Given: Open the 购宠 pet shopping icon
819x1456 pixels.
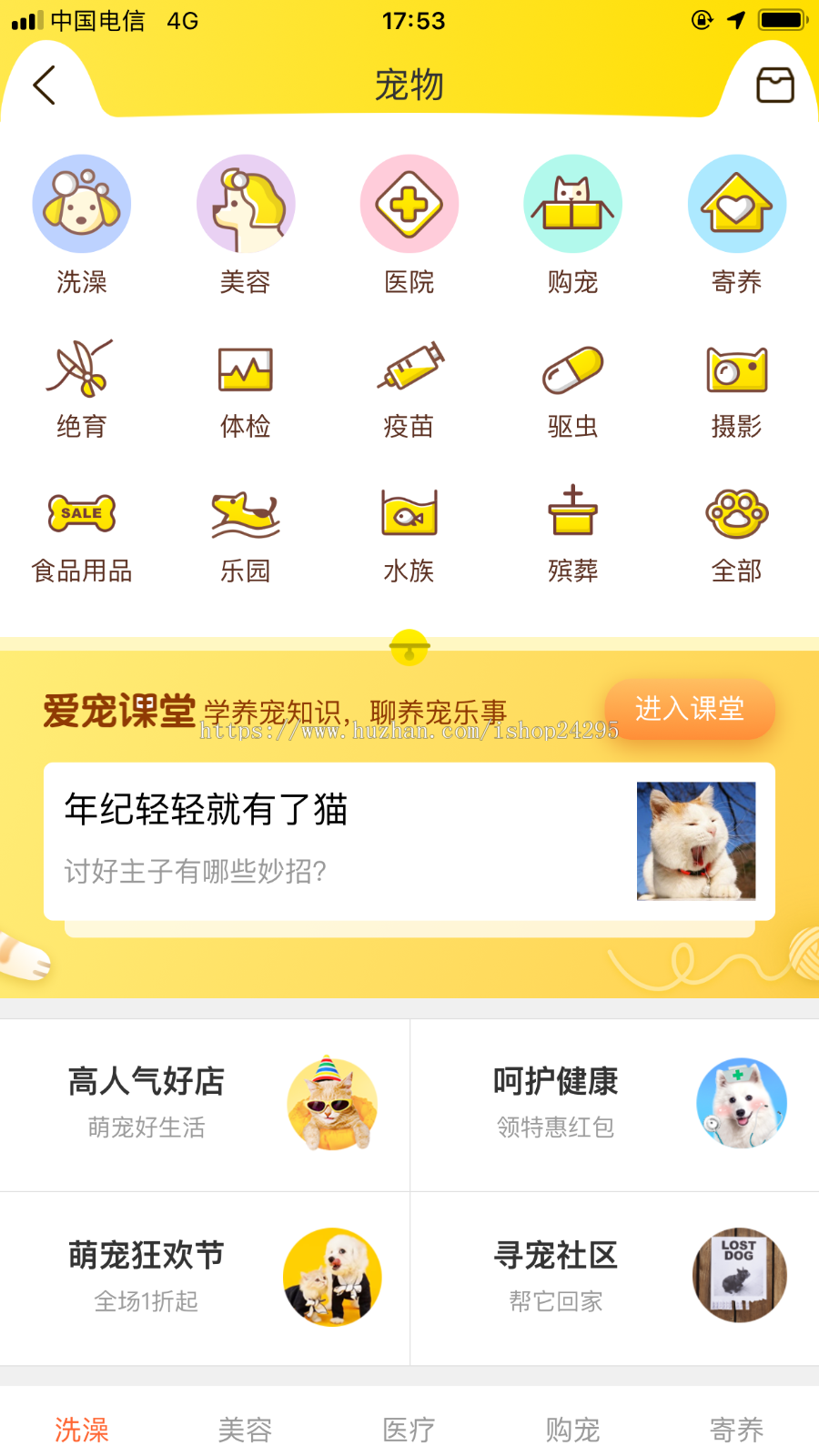Looking at the screenshot, I should [x=572, y=203].
